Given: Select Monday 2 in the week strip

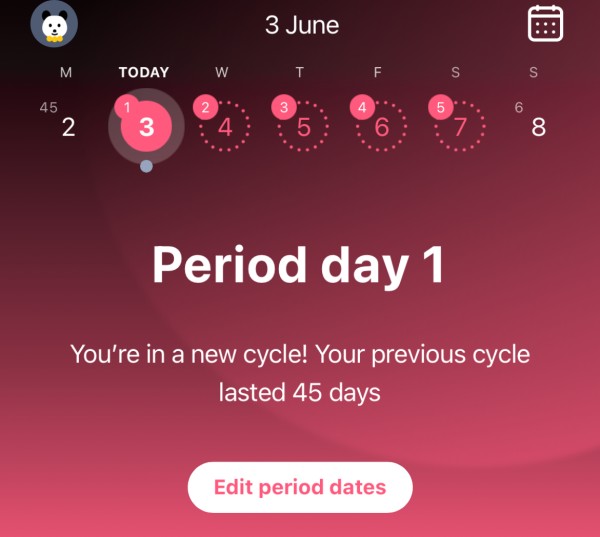Looking at the screenshot, I should [68, 127].
